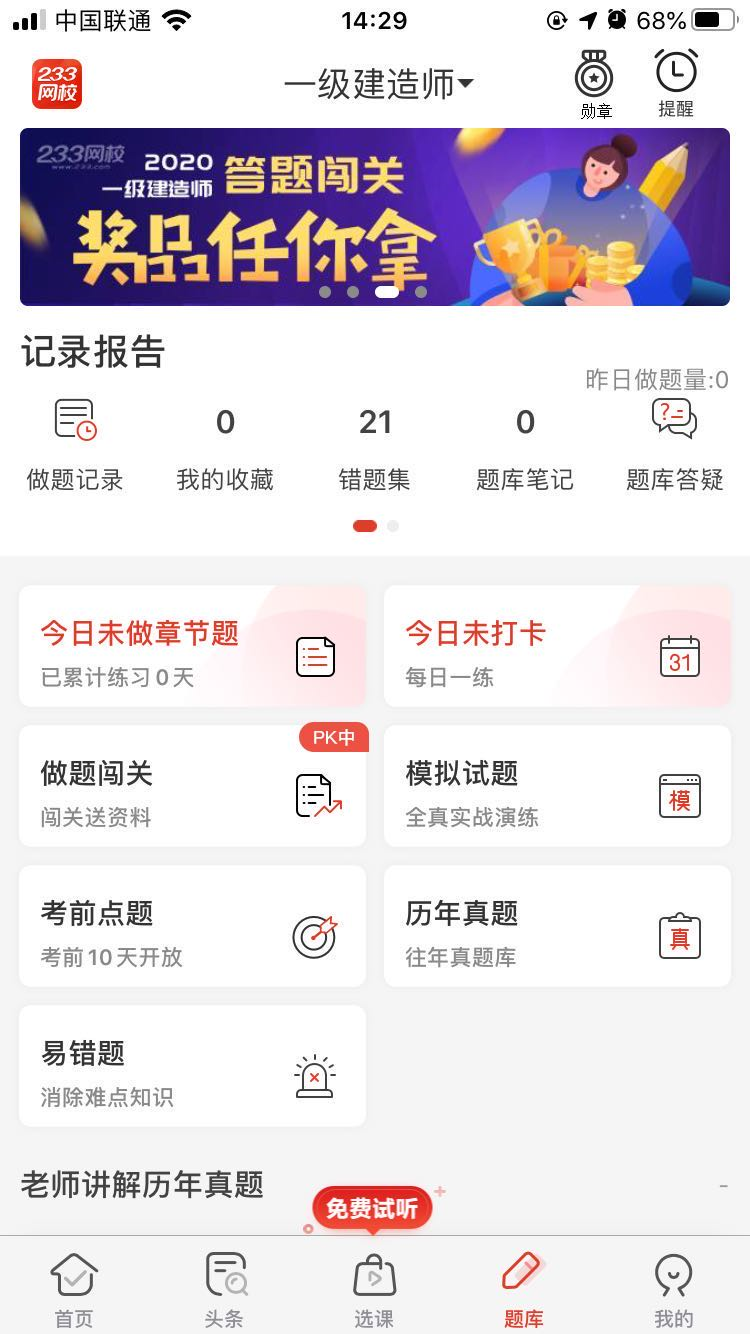Viewport: 750px width, 1334px height.
Task: Open the 考前点题 card
Action: pyautogui.click(x=192, y=927)
